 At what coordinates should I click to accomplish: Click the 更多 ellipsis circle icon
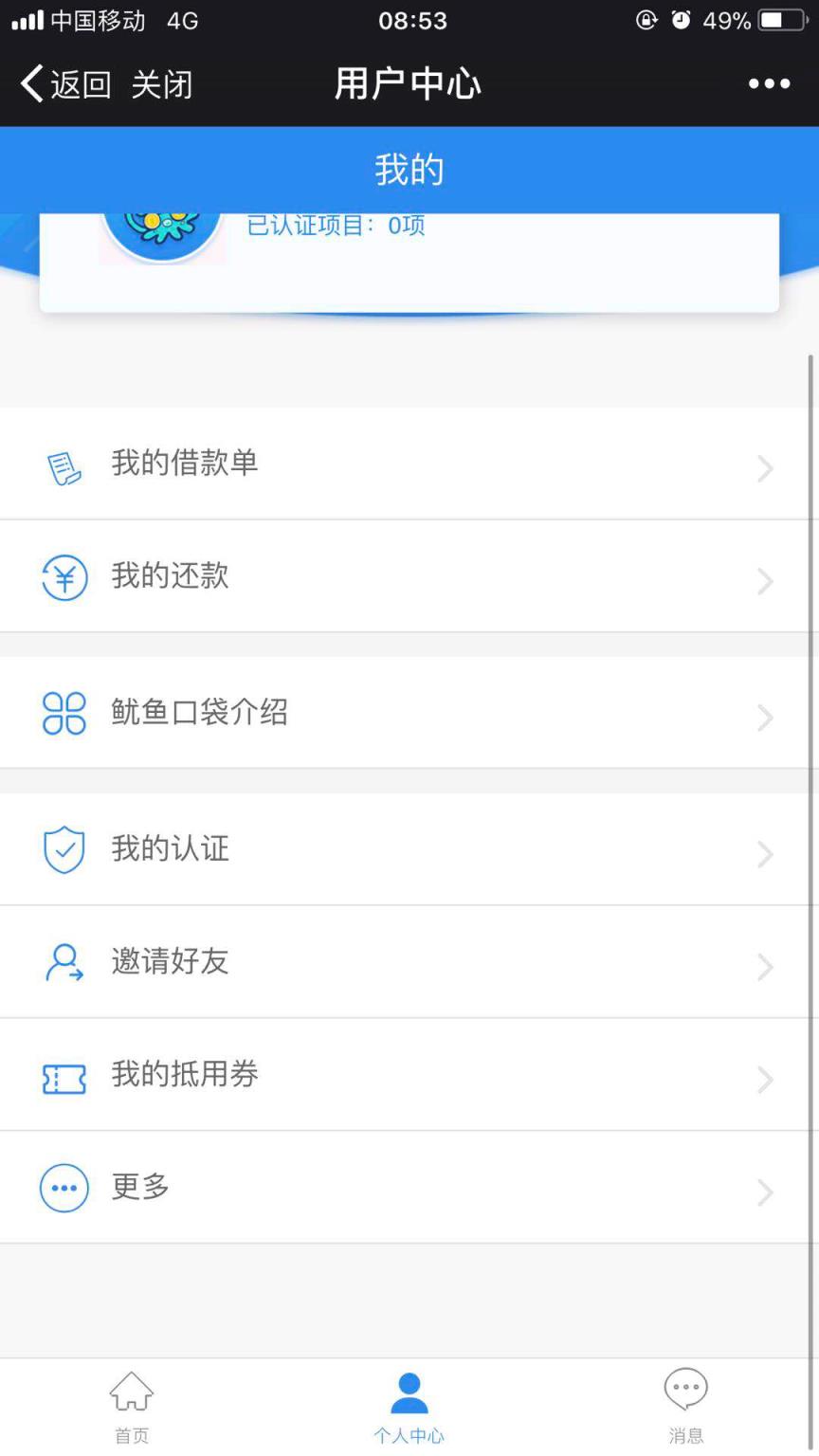coord(64,1188)
